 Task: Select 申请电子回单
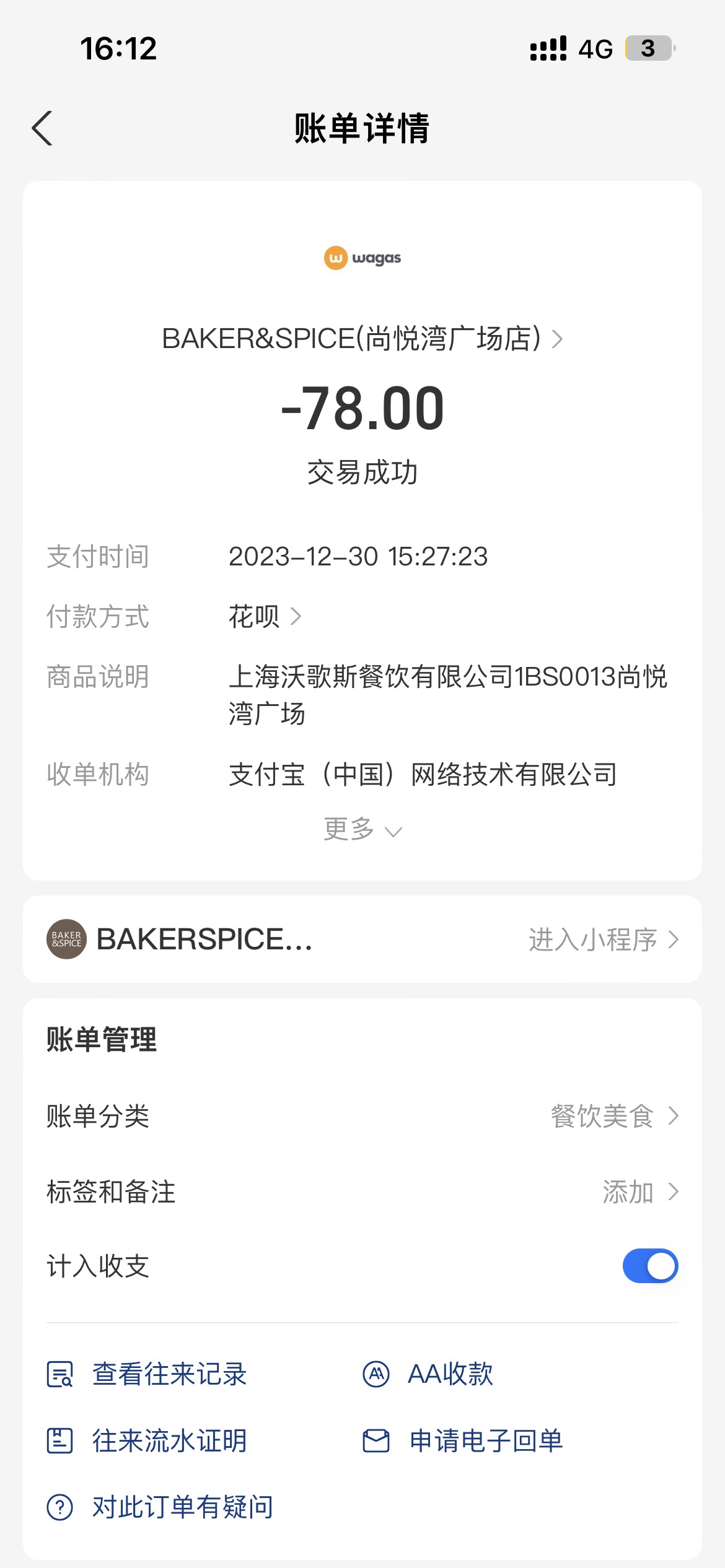point(462,1440)
